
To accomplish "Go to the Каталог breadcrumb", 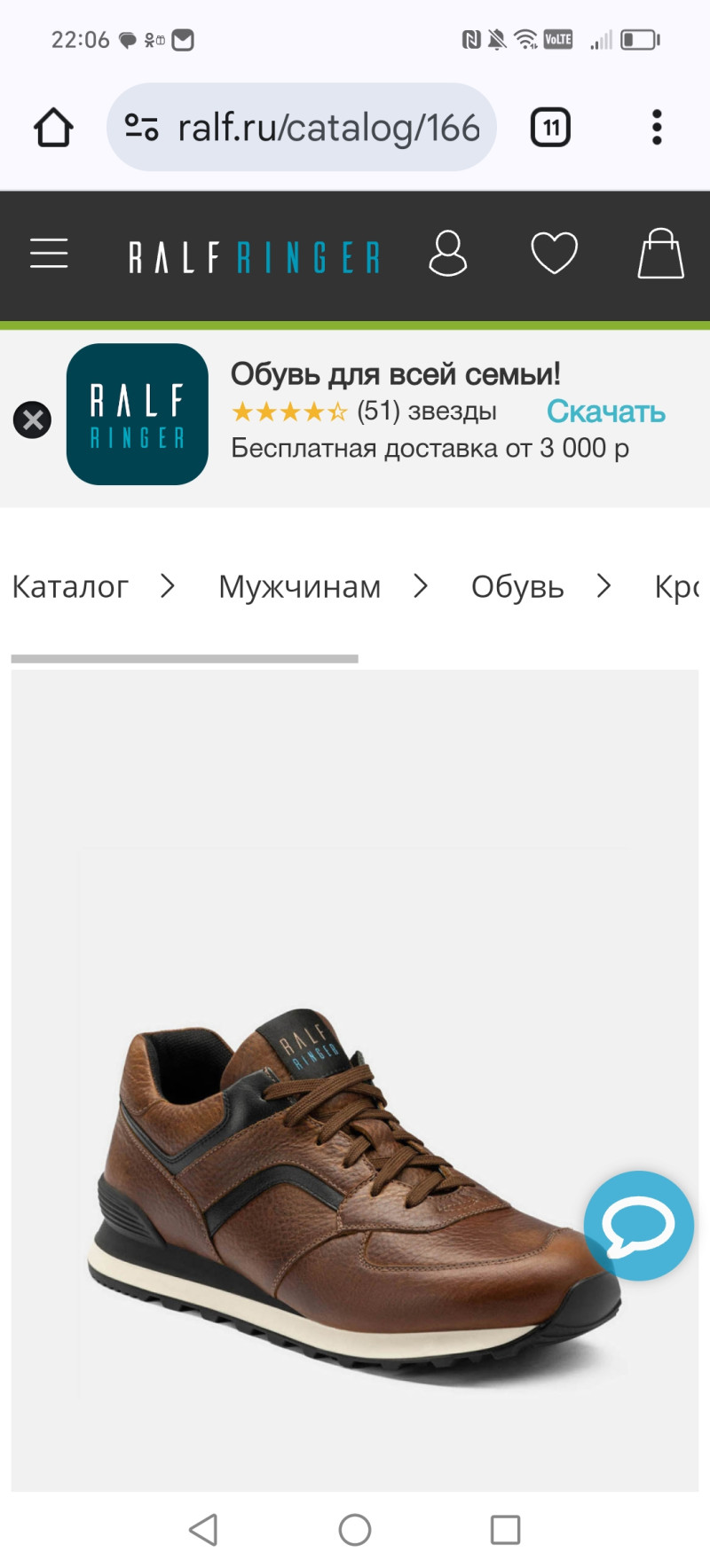I will [70, 586].
